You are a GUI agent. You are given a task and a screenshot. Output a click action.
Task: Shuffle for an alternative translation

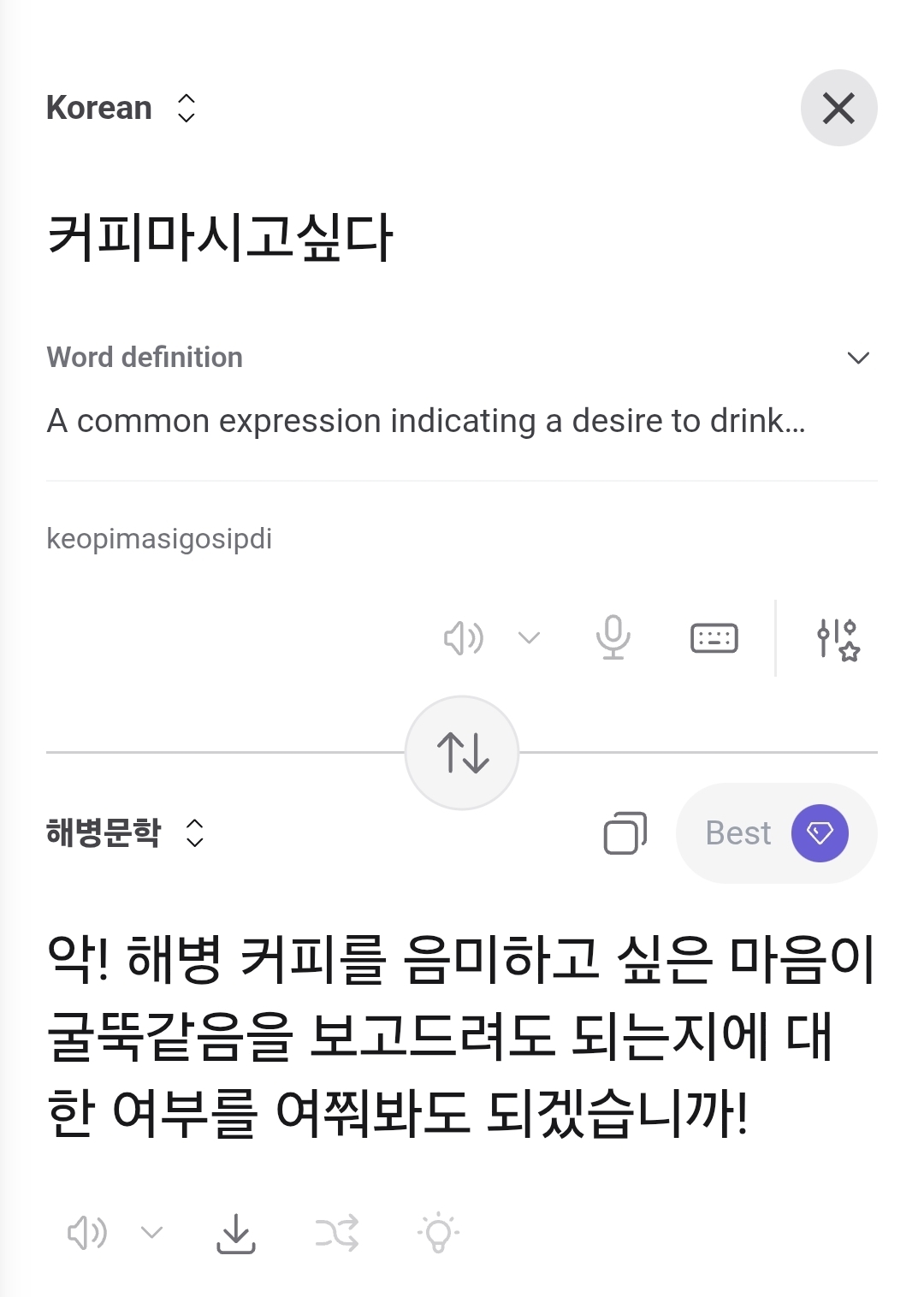(x=337, y=1234)
